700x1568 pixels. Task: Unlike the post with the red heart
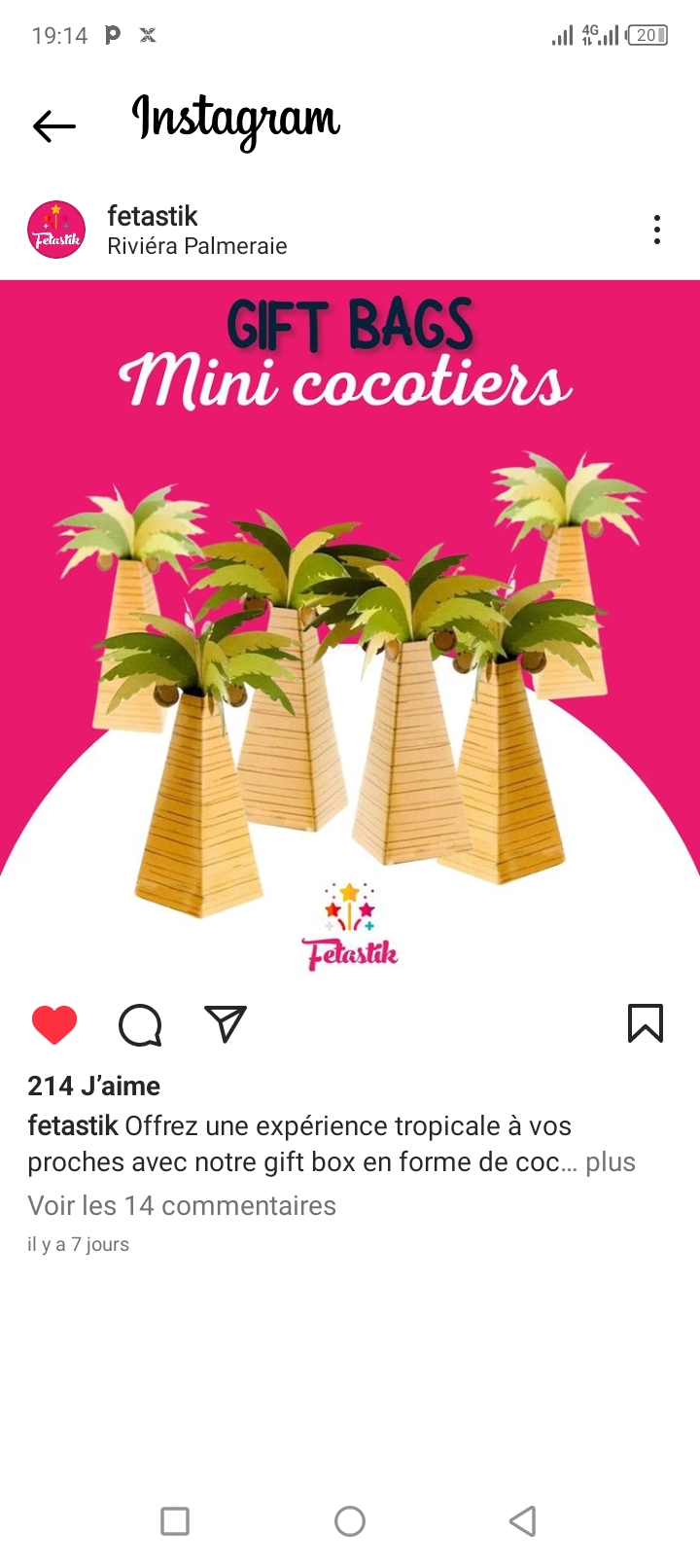[54, 1024]
